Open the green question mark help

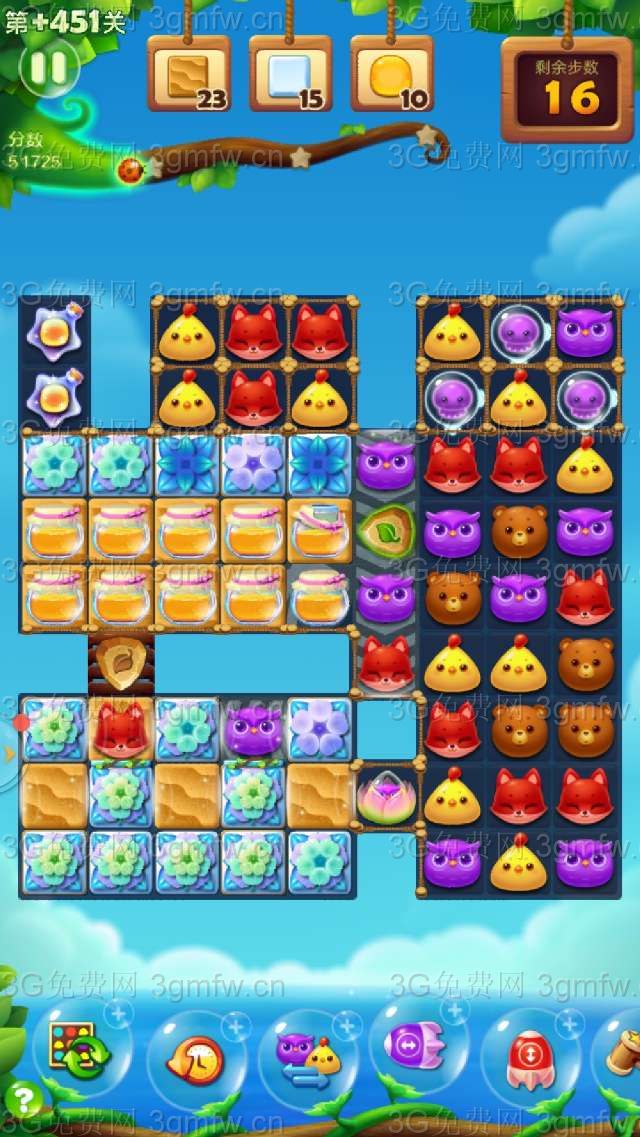click(x=22, y=1101)
